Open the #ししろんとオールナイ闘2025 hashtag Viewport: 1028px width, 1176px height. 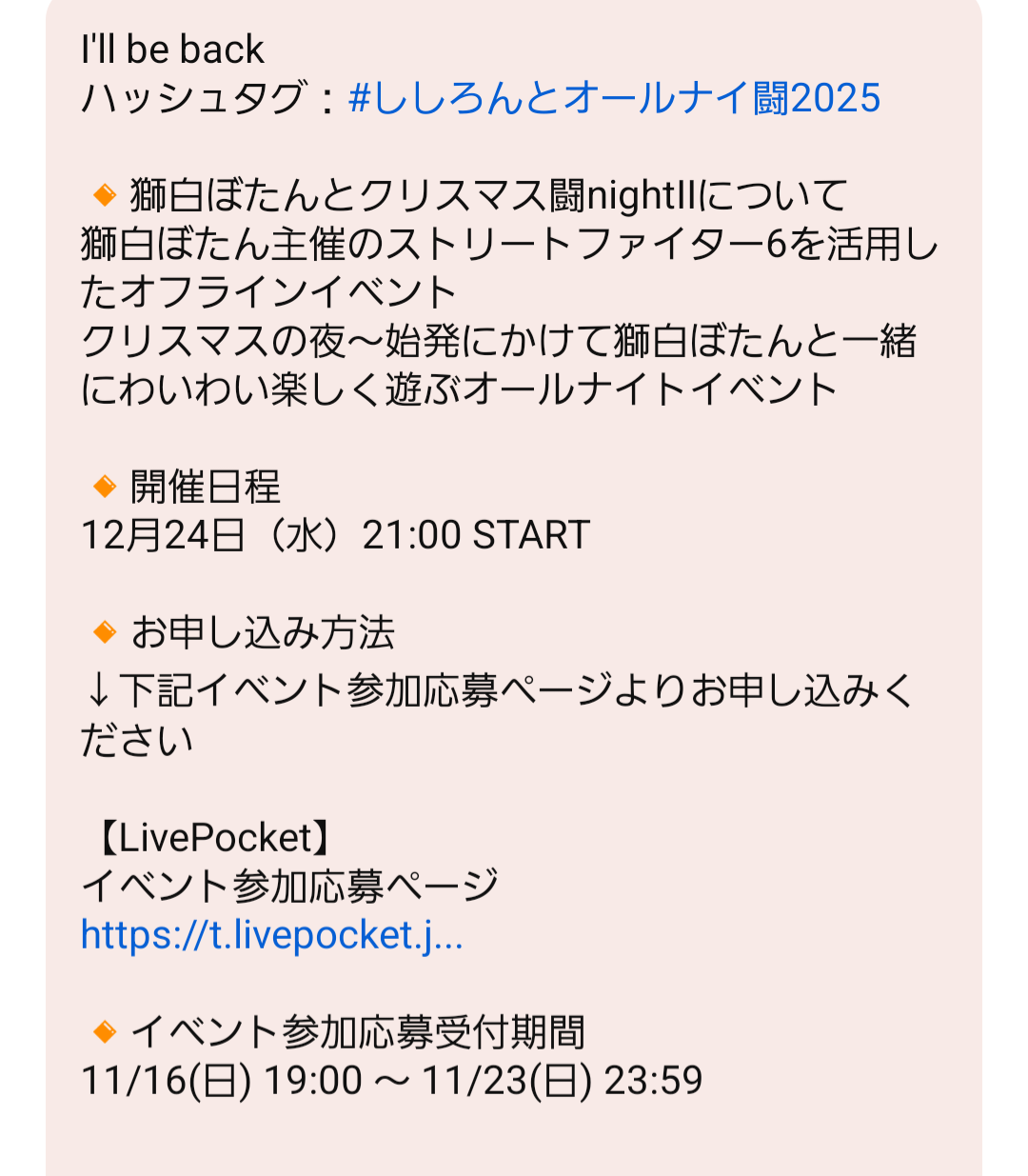coord(615,98)
